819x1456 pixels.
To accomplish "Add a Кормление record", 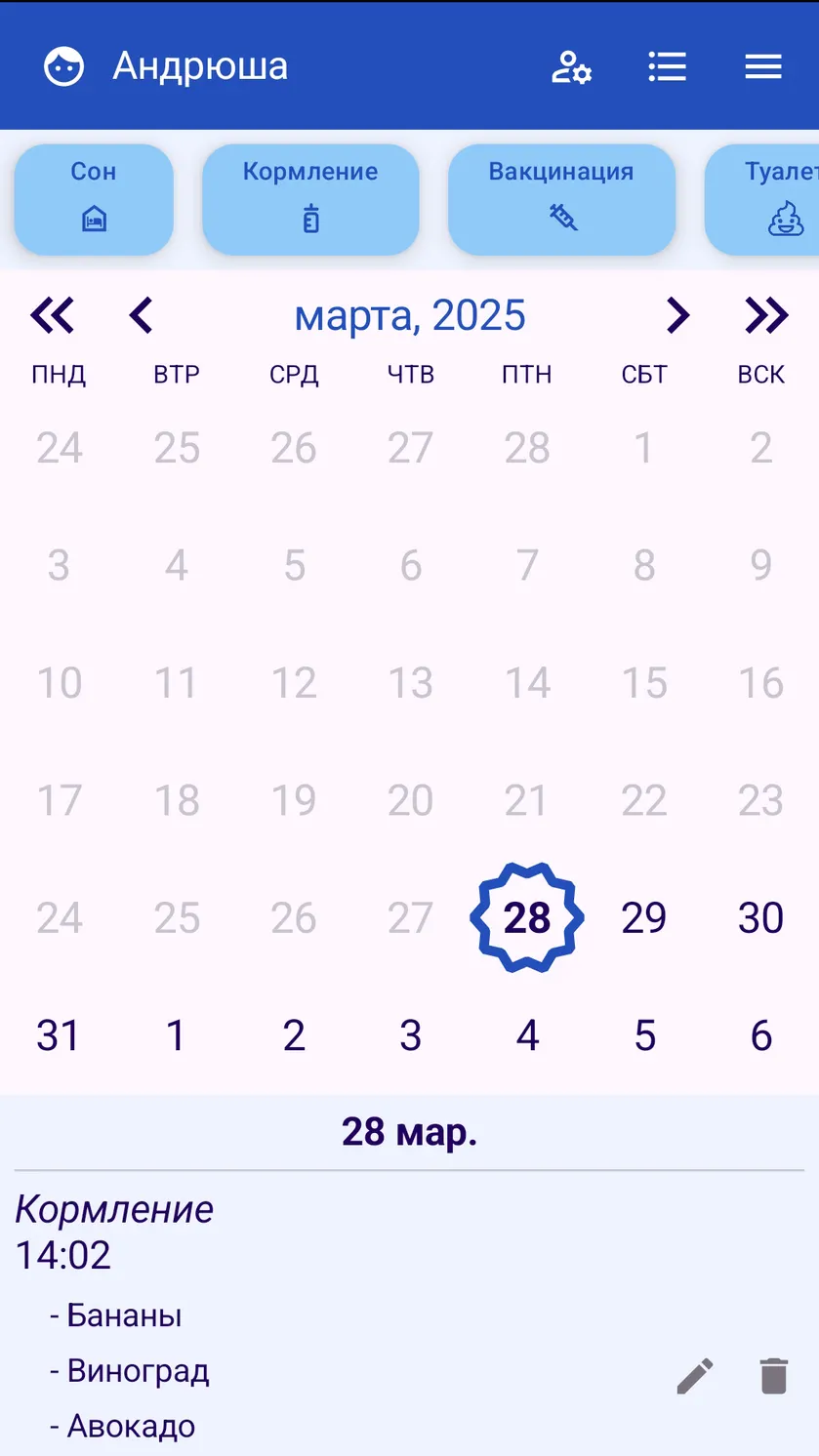I will [x=310, y=200].
